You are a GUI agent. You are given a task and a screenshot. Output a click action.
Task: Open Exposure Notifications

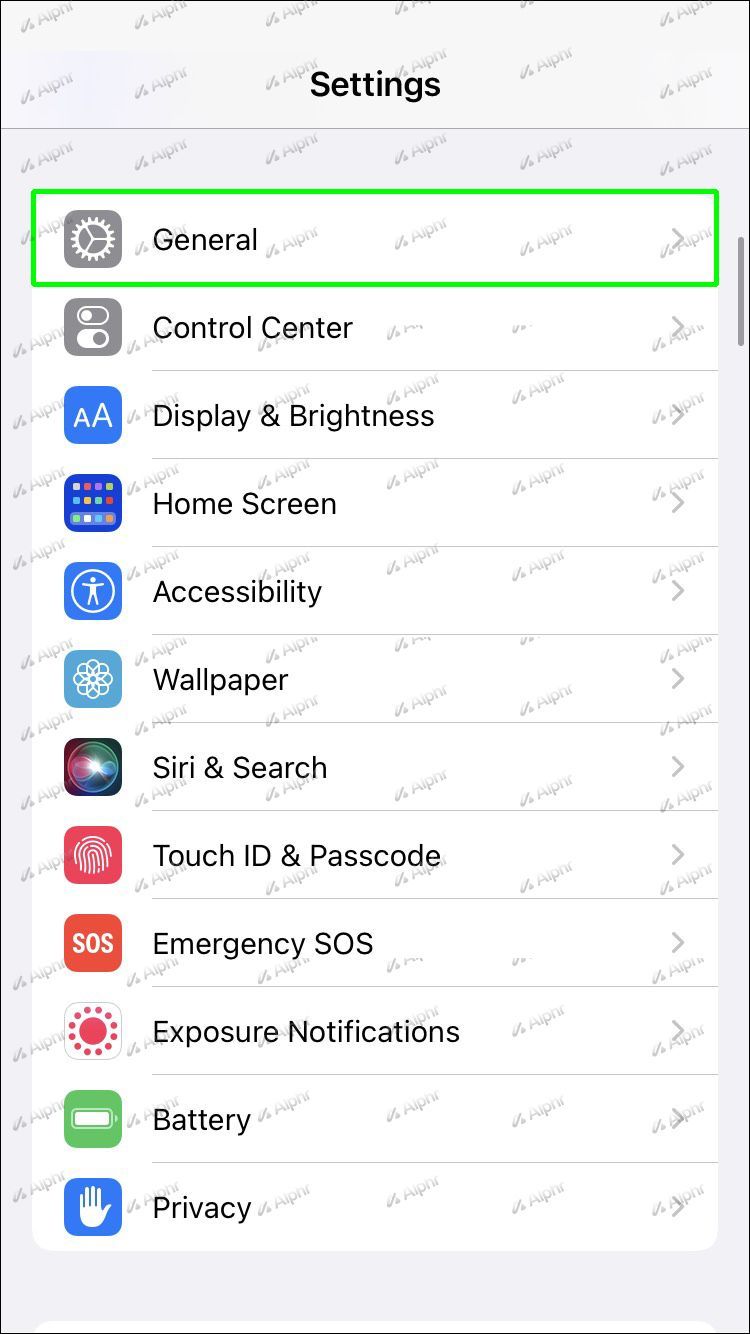375,1031
